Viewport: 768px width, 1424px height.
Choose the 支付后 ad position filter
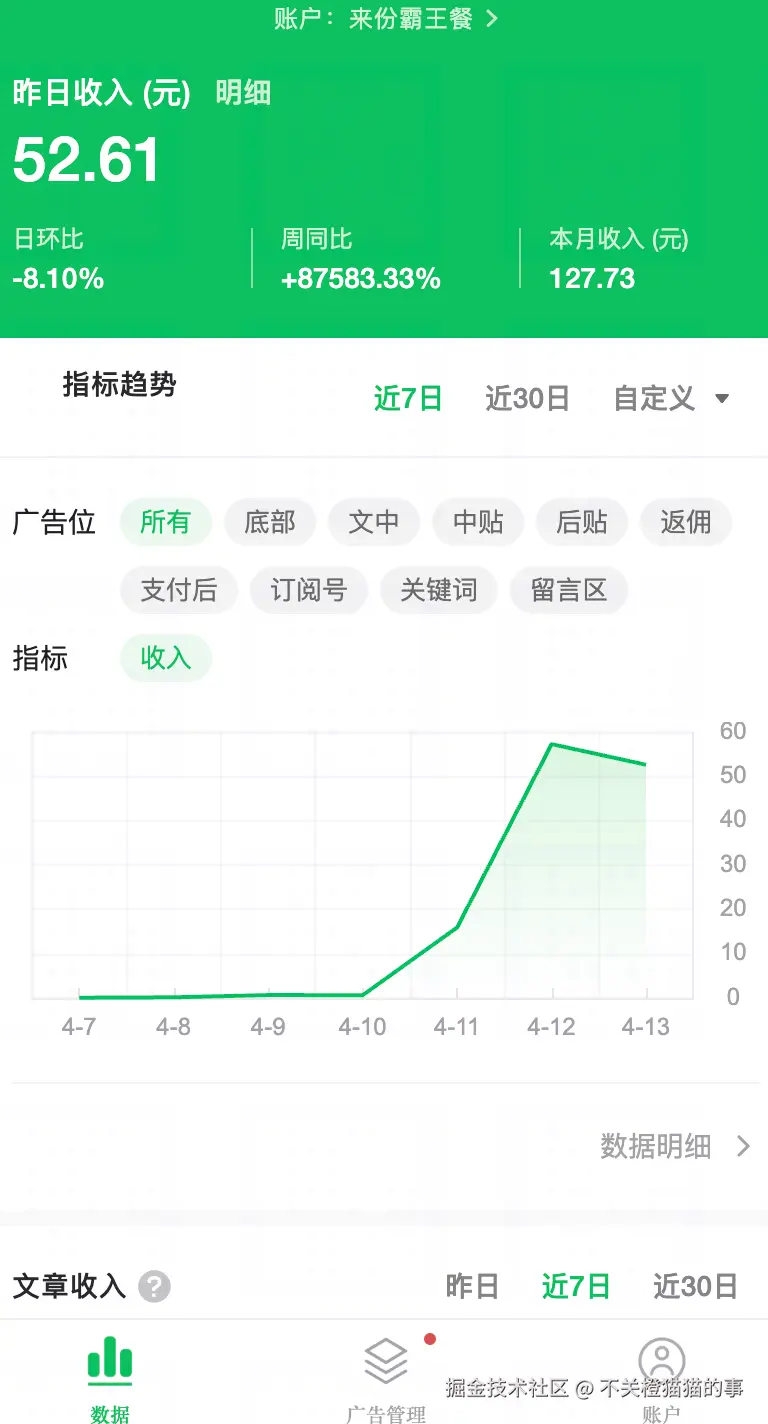(x=178, y=590)
